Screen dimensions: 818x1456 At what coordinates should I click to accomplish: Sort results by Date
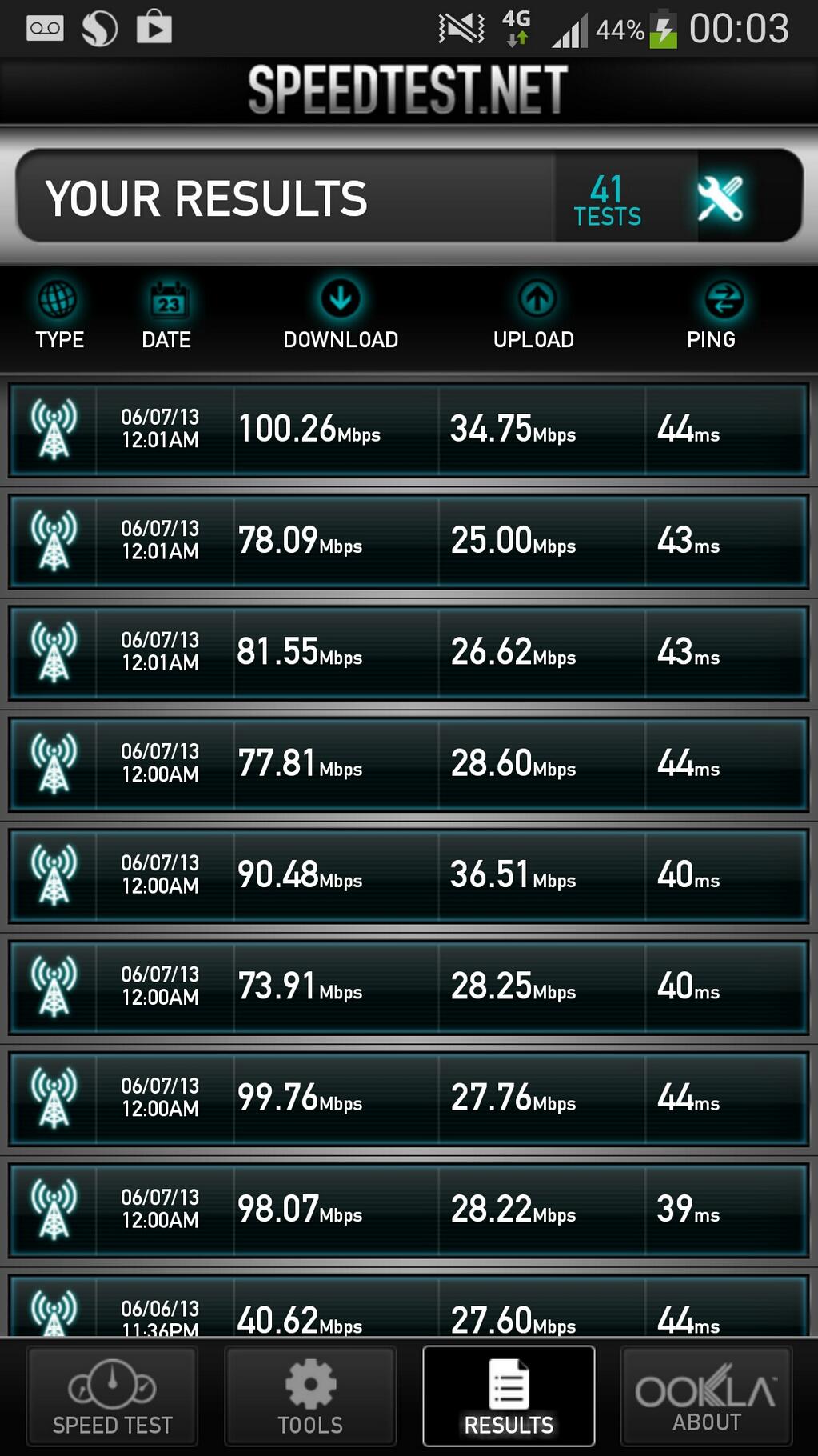coord(166,316)
